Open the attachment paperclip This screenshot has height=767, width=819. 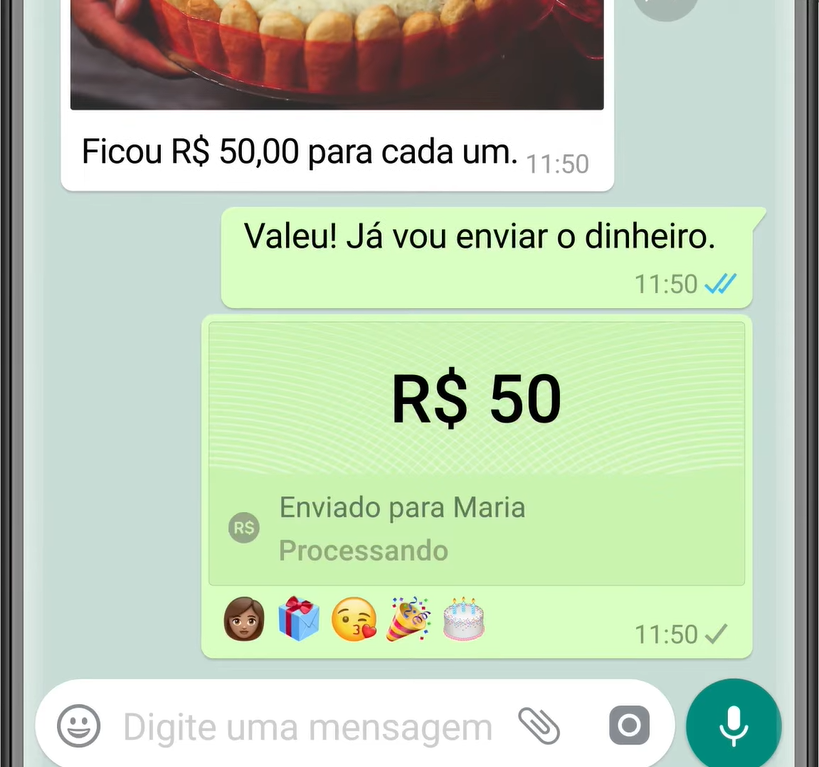(538, 726)
